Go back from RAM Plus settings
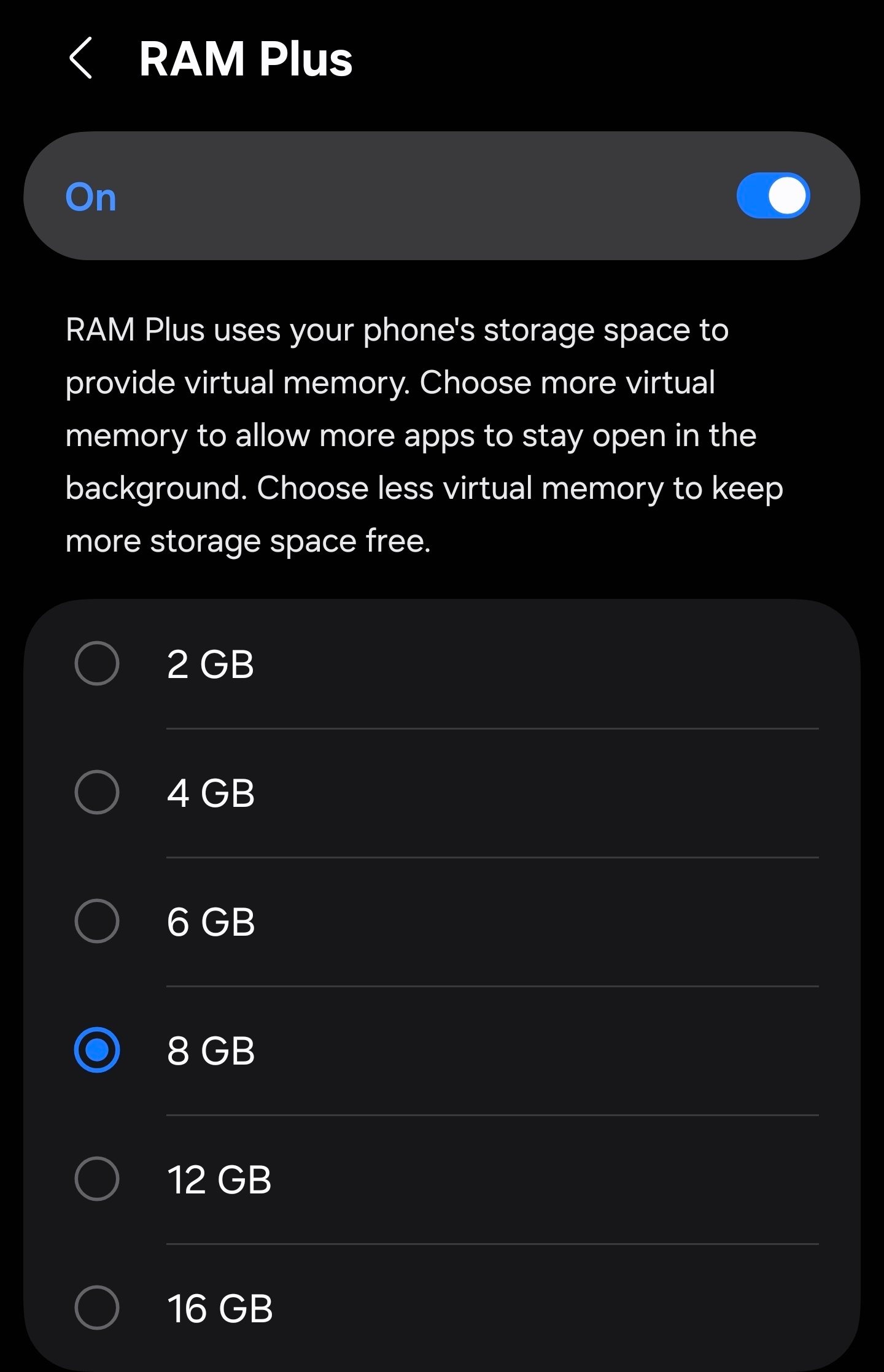Screen dimensions: 884x1372 [81, 58]
